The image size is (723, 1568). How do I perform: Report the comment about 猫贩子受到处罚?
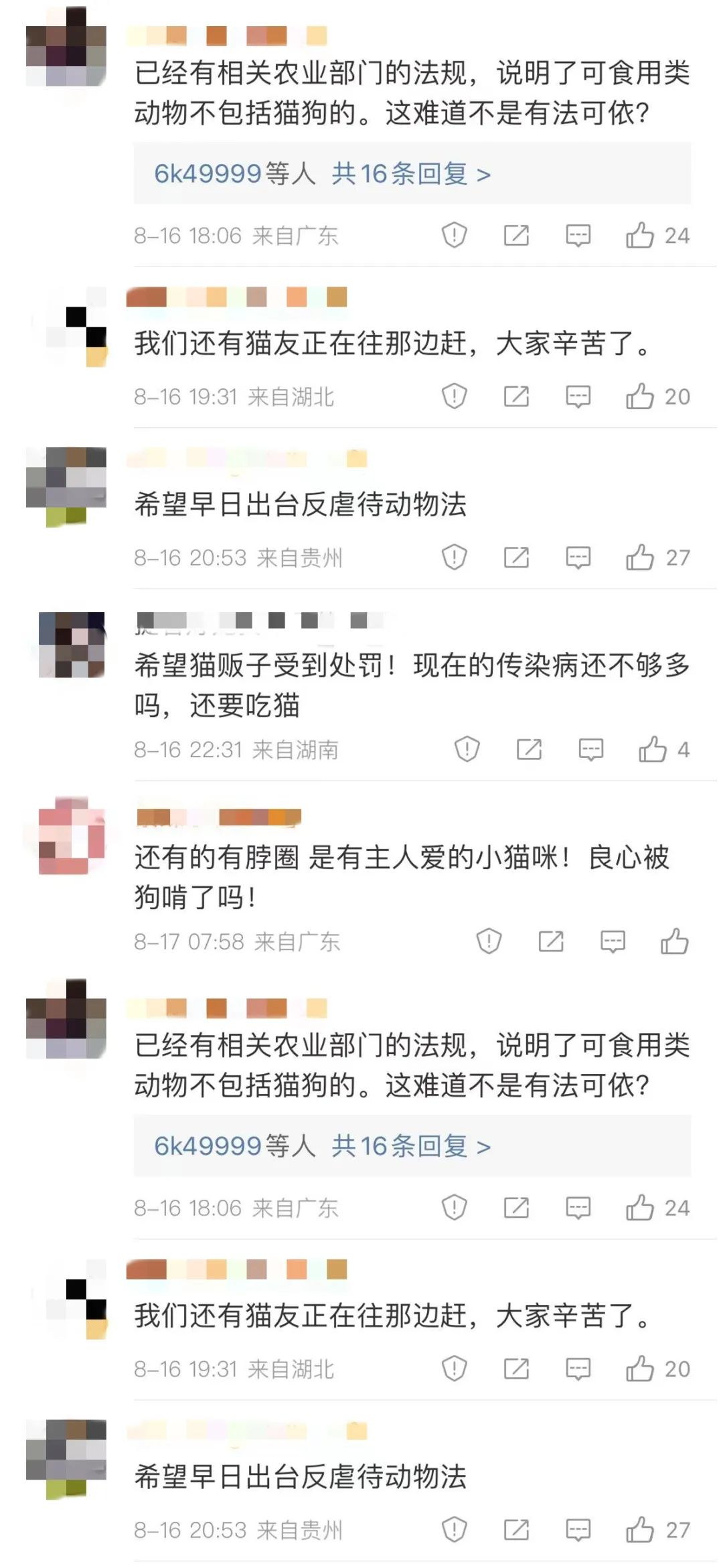(467, 749)
